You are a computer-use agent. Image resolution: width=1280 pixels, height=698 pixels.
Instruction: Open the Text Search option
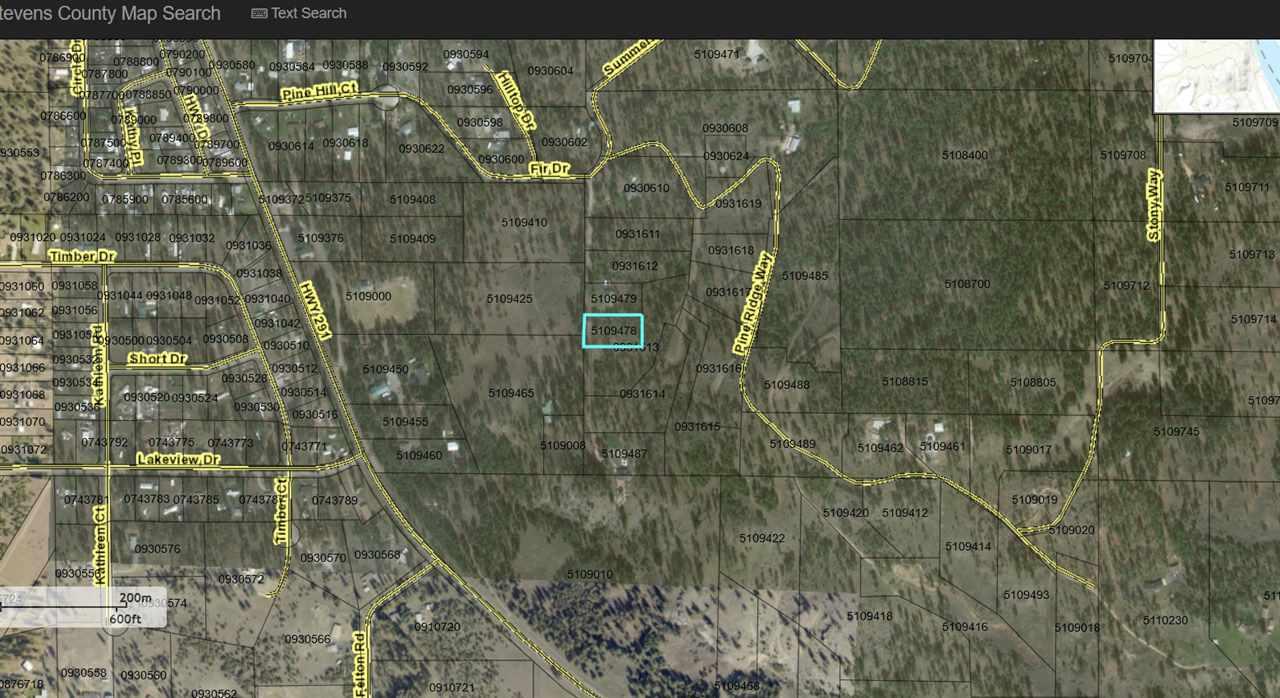(x=299, y=13)
